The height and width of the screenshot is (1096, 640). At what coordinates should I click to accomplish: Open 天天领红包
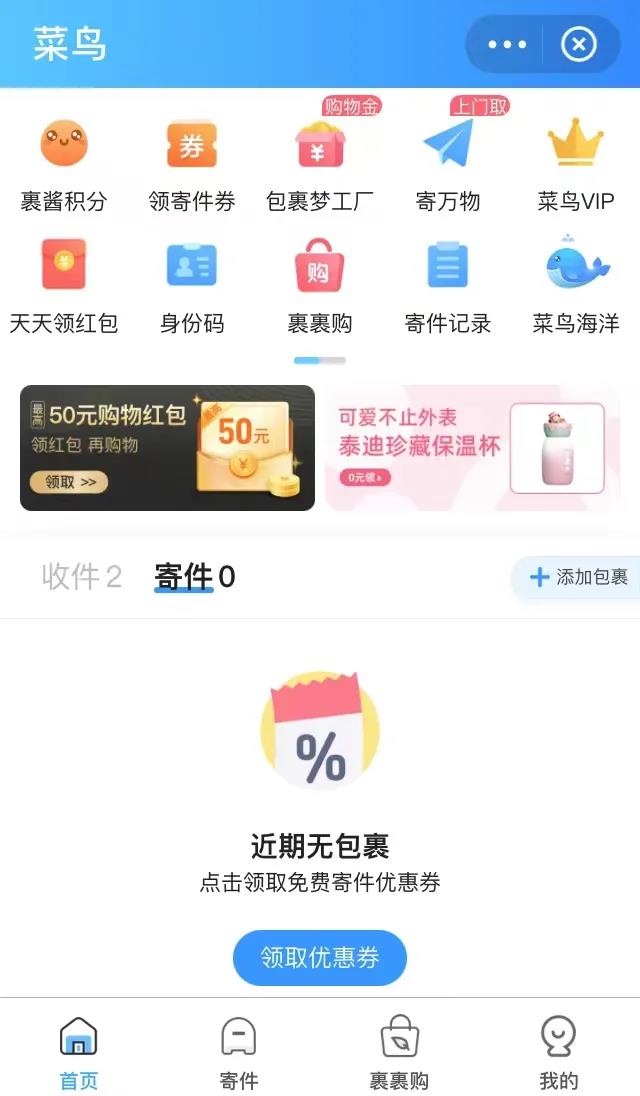point(63,287)
